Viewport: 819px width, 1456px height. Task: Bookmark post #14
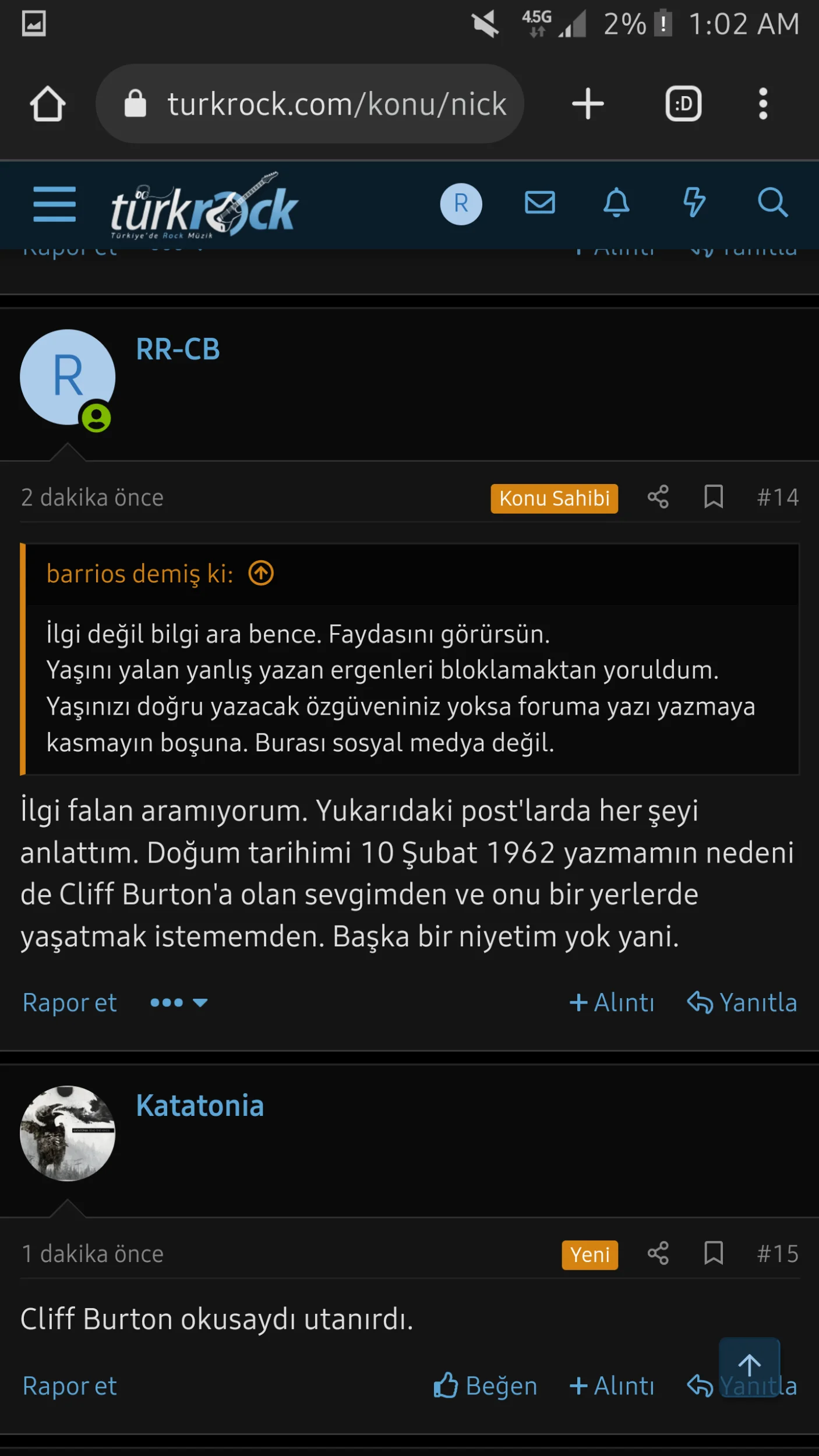tap(714, 497)
